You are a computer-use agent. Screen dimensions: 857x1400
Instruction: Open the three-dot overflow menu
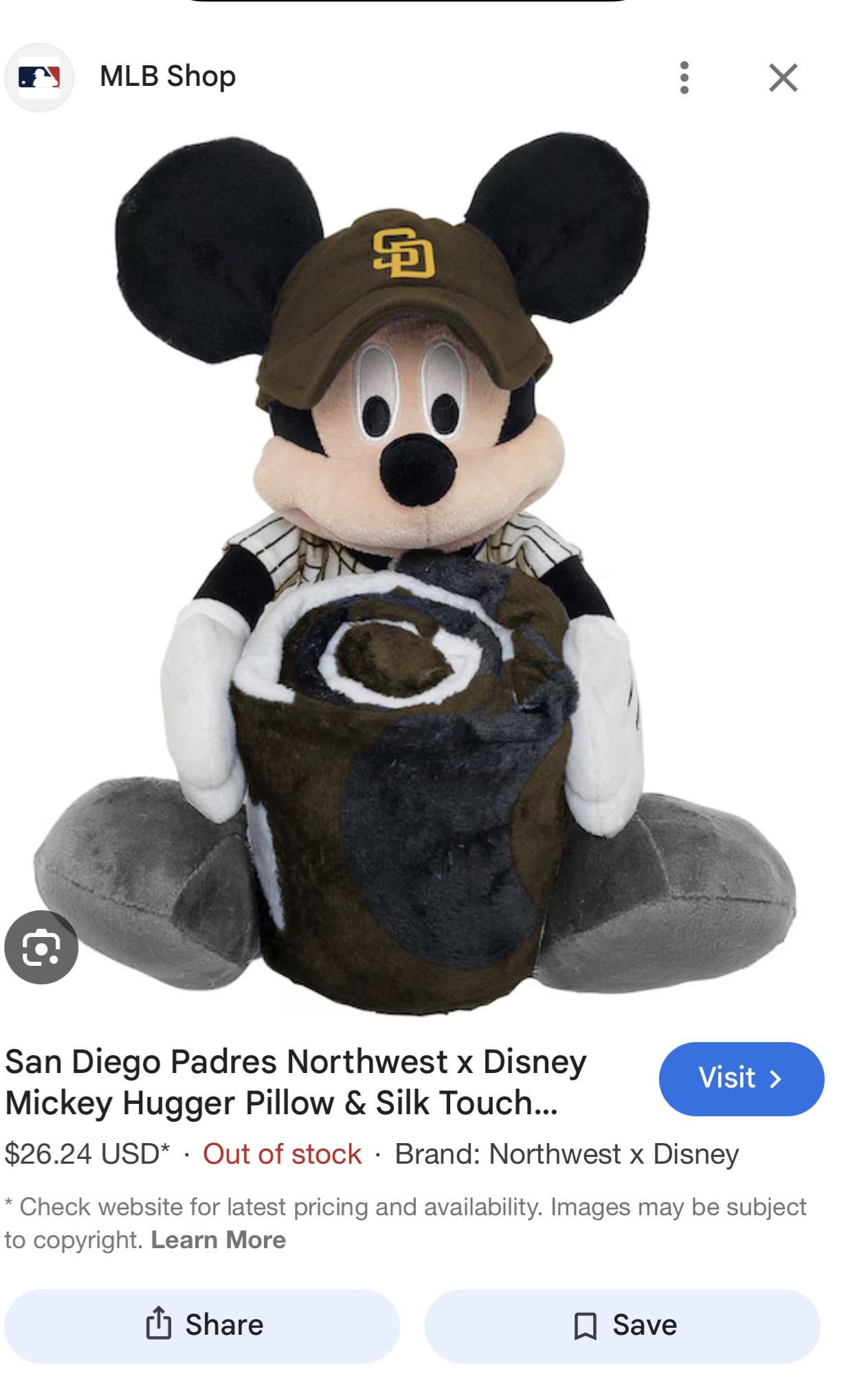684,78
